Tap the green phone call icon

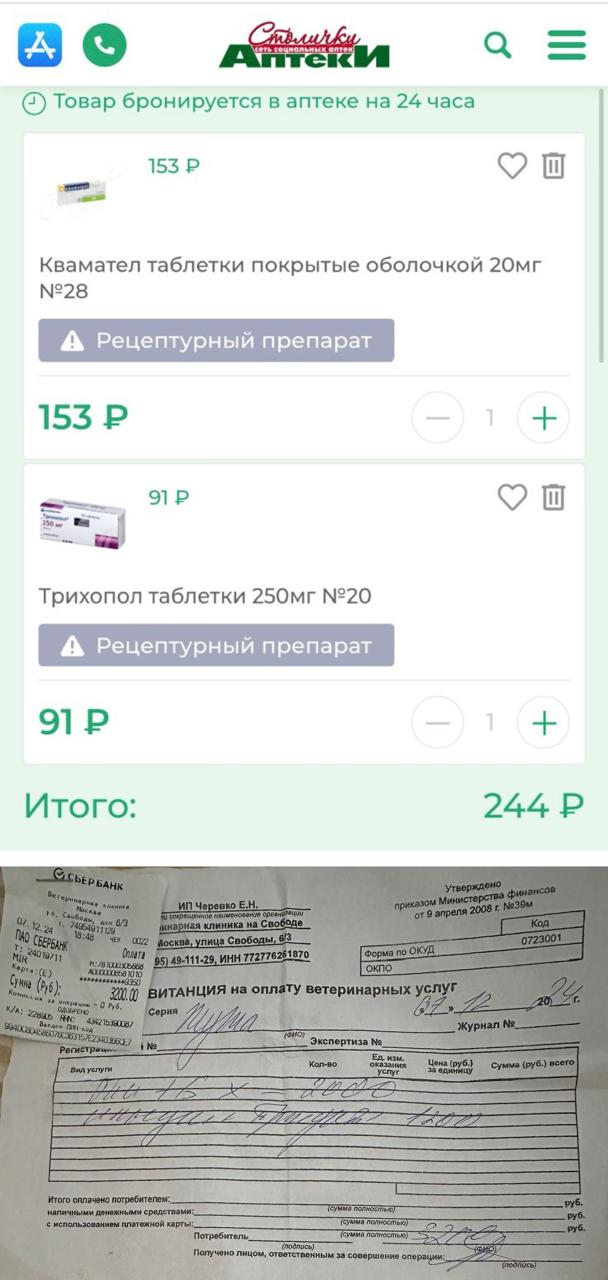pyautogui.click(x=104, y=45)
